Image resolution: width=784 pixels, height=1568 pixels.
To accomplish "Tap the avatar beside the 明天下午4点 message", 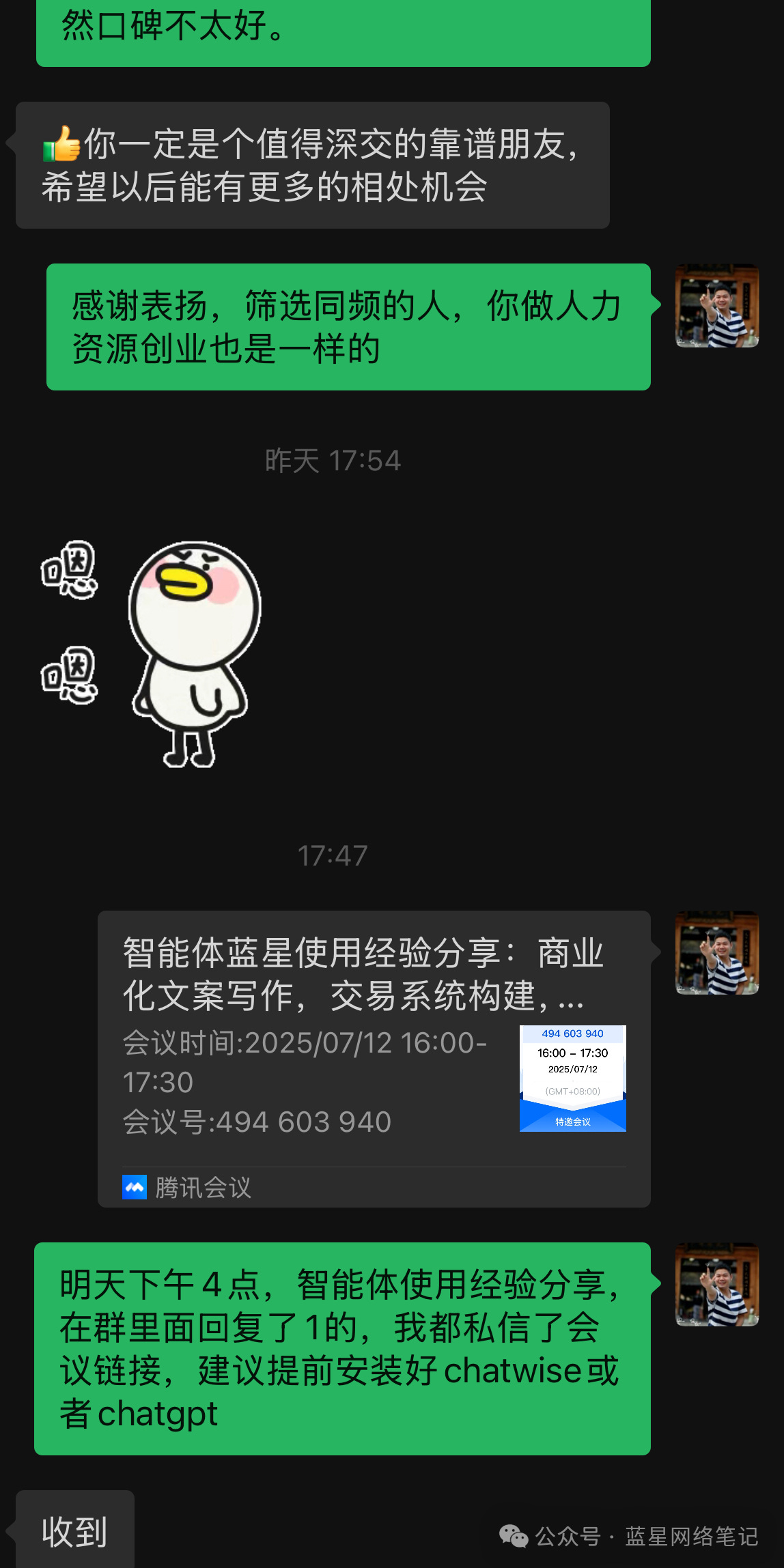I will [716, 1284].
